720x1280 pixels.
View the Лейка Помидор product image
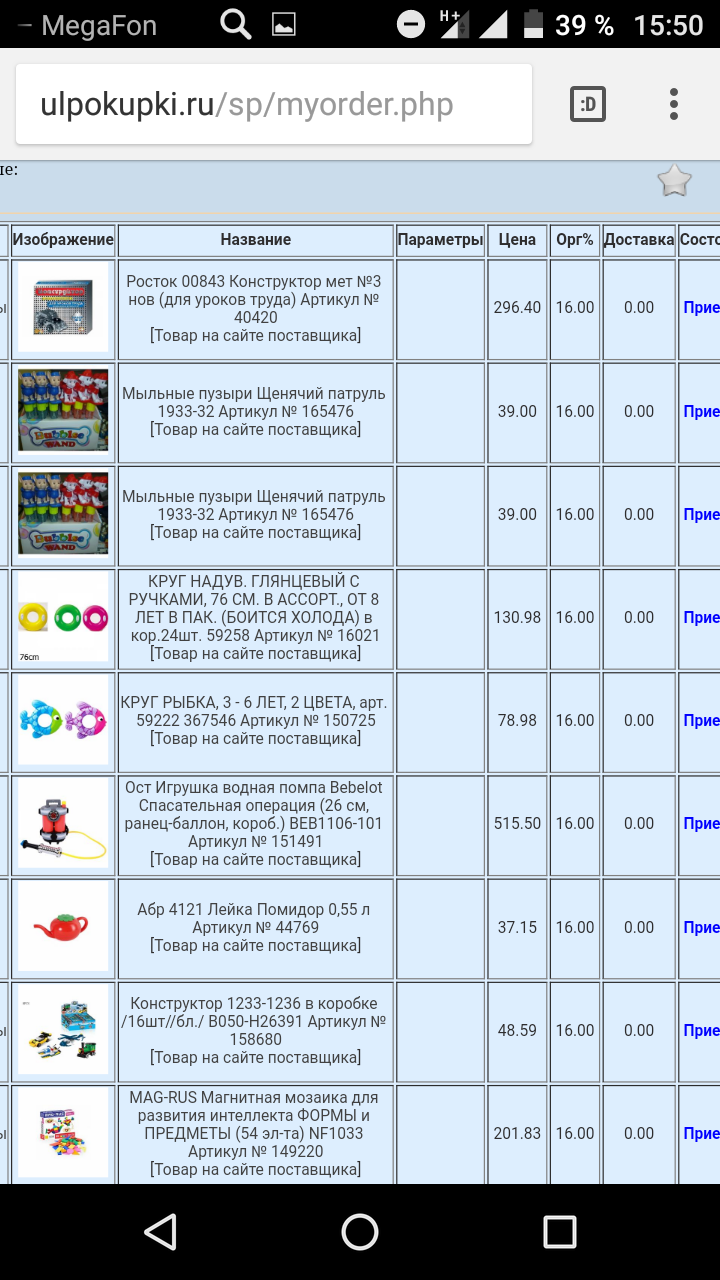pos(63,927)
